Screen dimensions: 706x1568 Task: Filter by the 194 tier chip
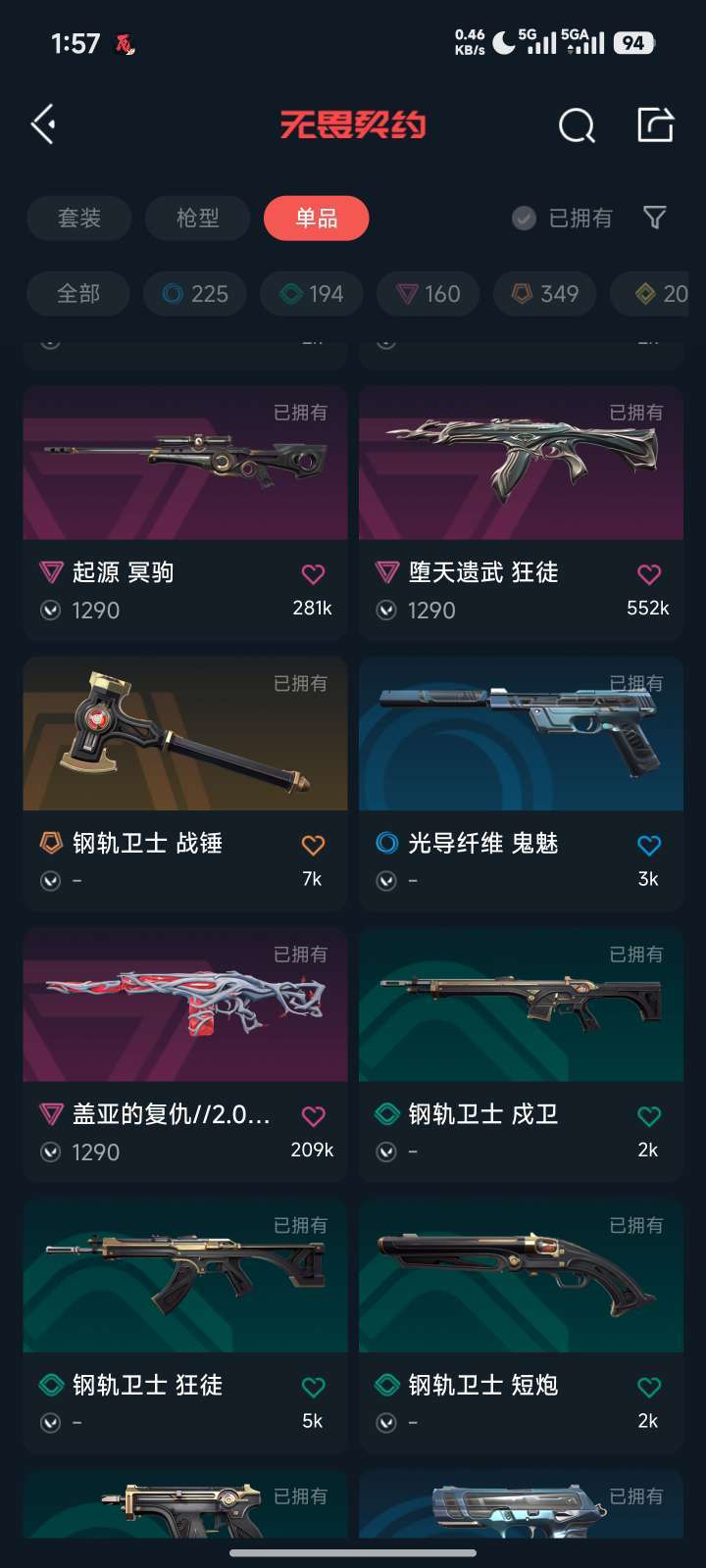312,293
